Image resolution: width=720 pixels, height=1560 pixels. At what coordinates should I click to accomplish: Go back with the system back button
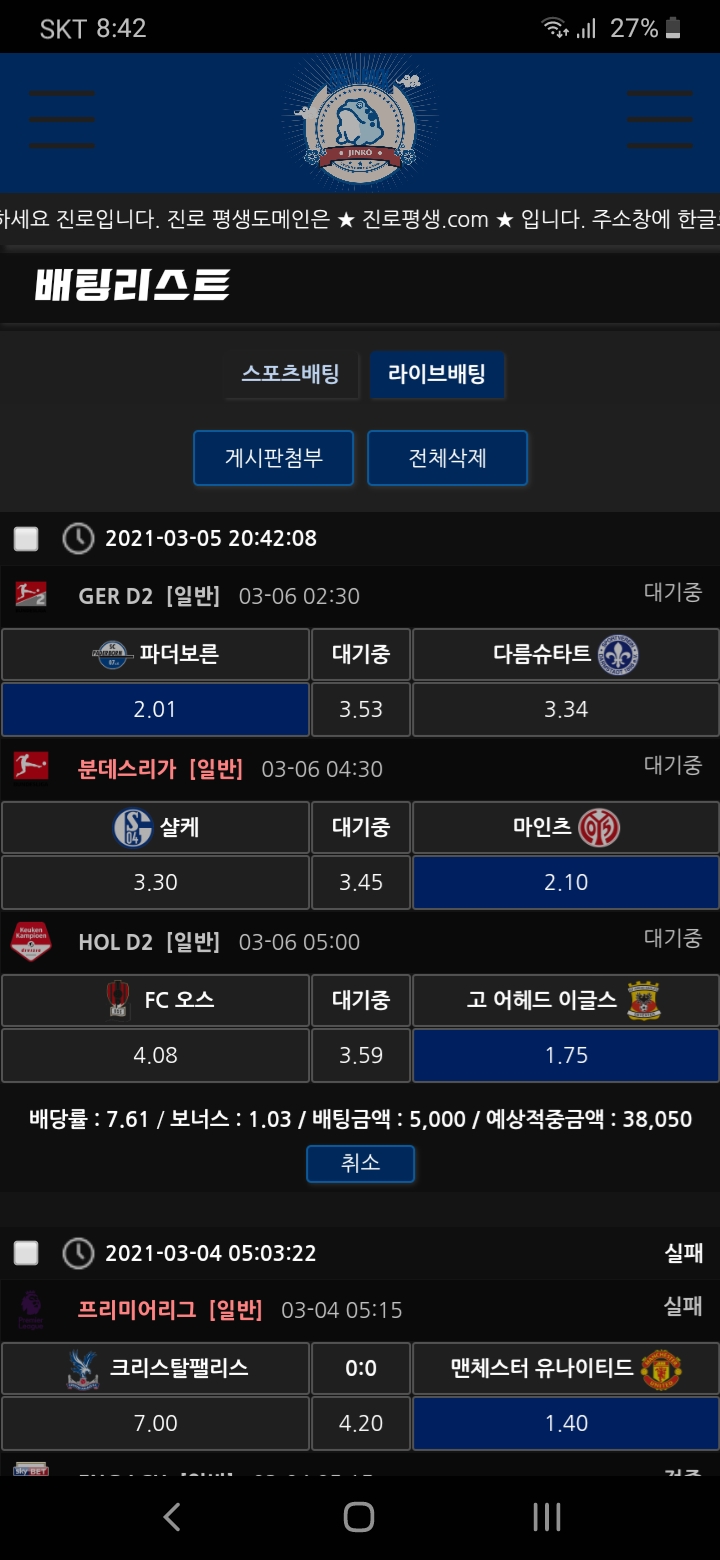[x=172, y=1517]
